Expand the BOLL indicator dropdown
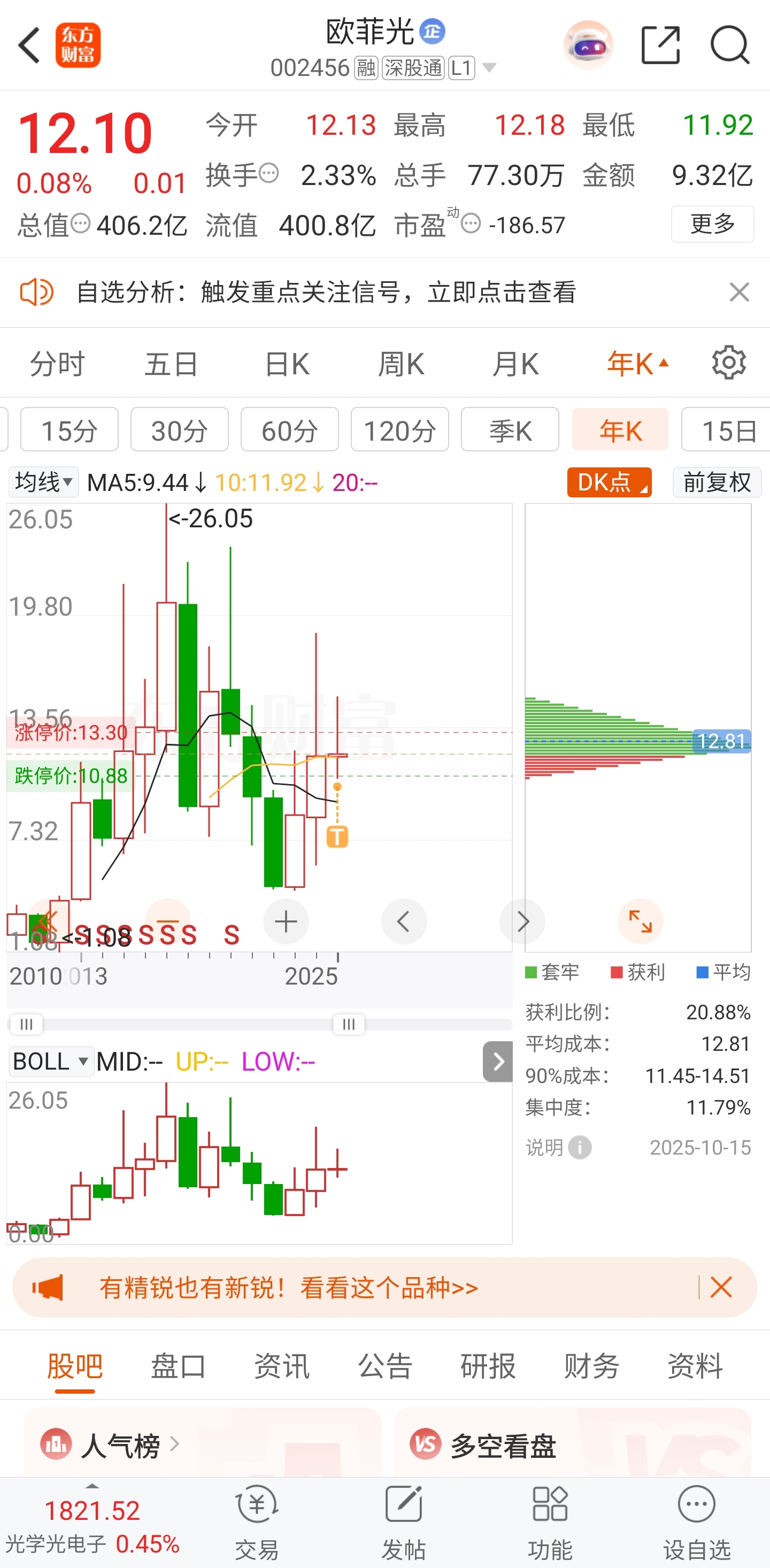770x1568 pixels. pyautogui.click(x=50, y=1062)
